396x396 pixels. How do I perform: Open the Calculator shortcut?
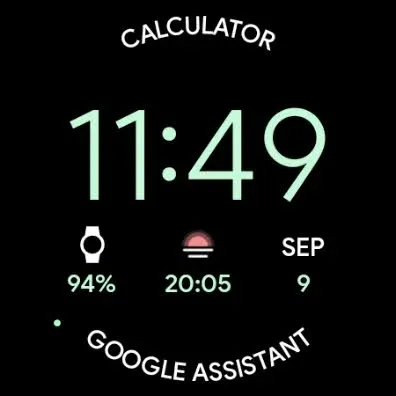[198, 35]
